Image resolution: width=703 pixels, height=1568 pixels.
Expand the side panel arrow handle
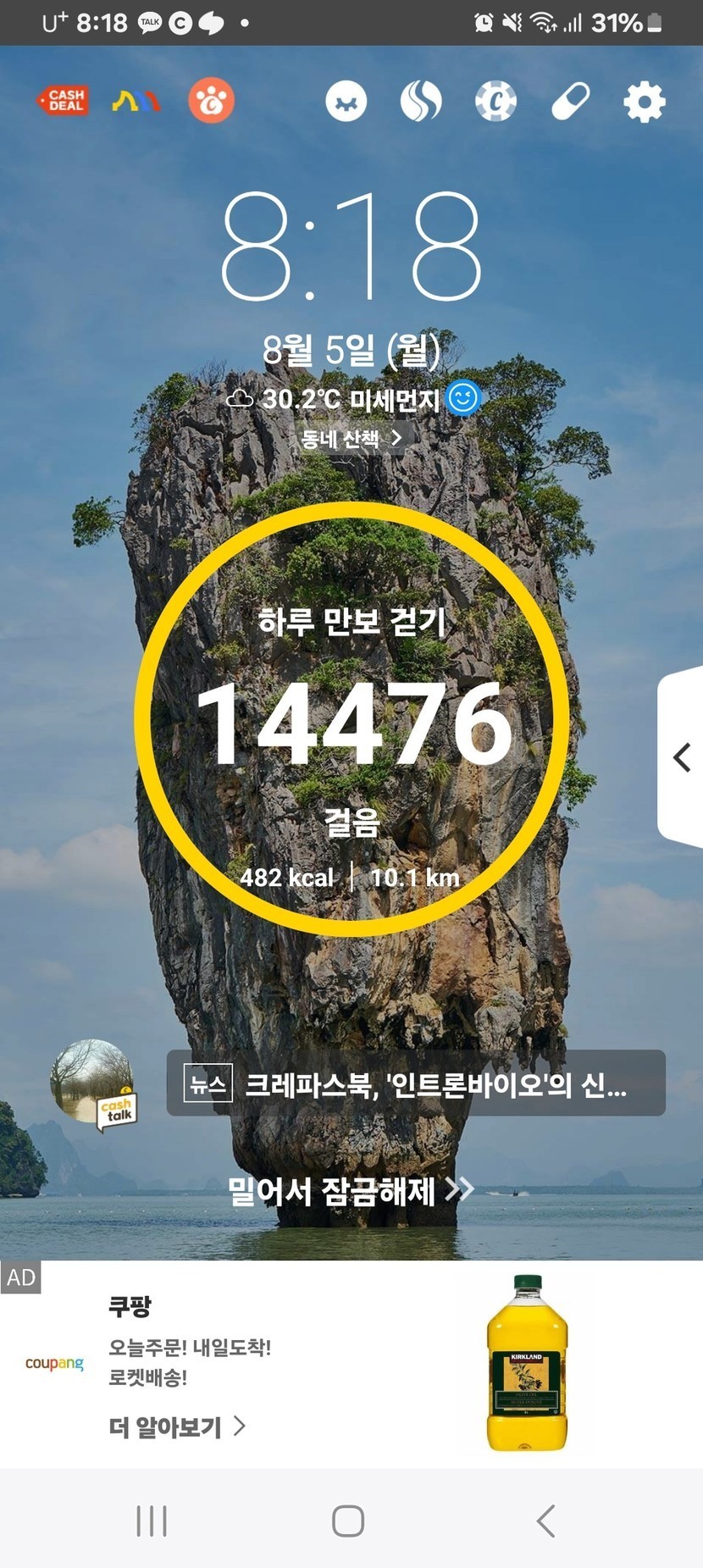pyautogui.click(x=681, y=756)
